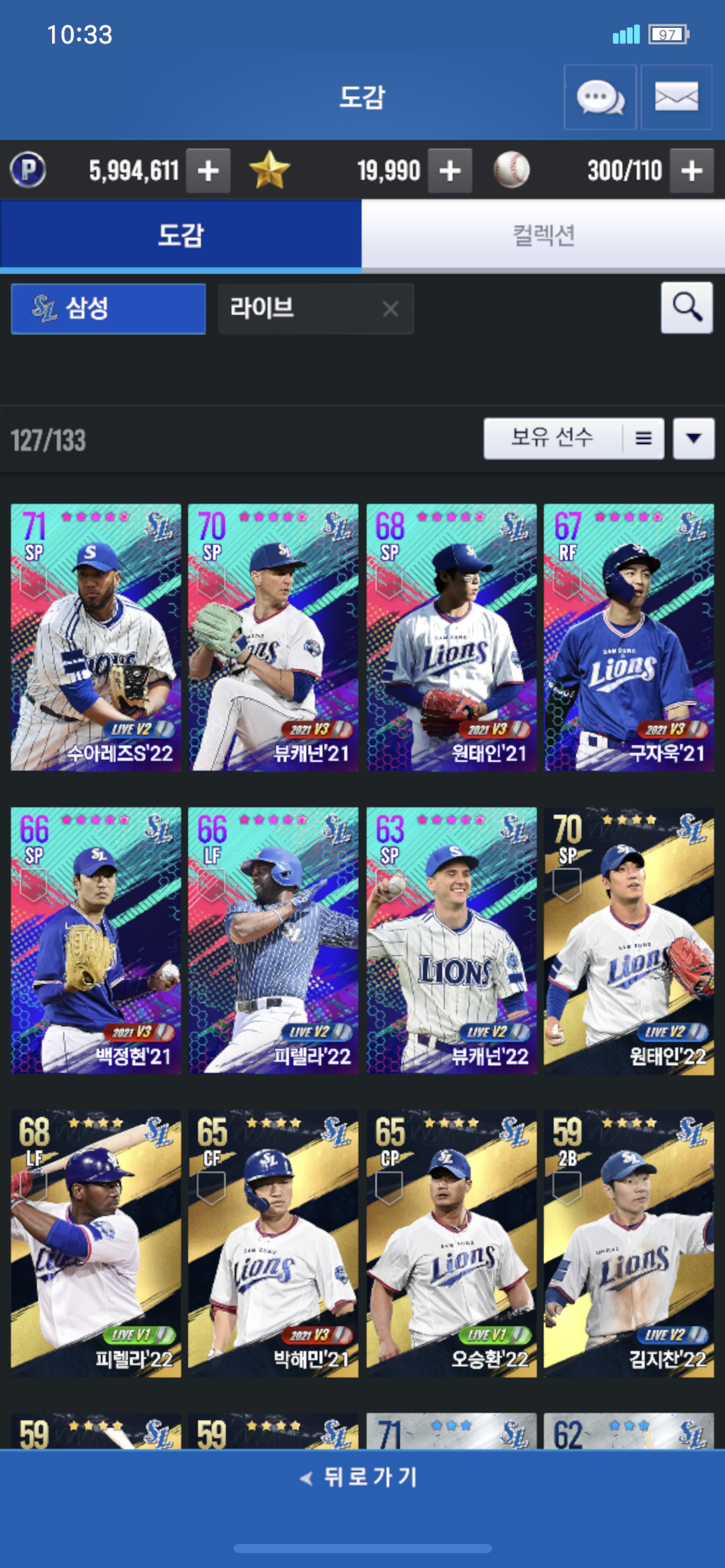This screenshot has height=1568, width=725.
Task: Open the search magnifier button
Action: (x=687, y=308)
